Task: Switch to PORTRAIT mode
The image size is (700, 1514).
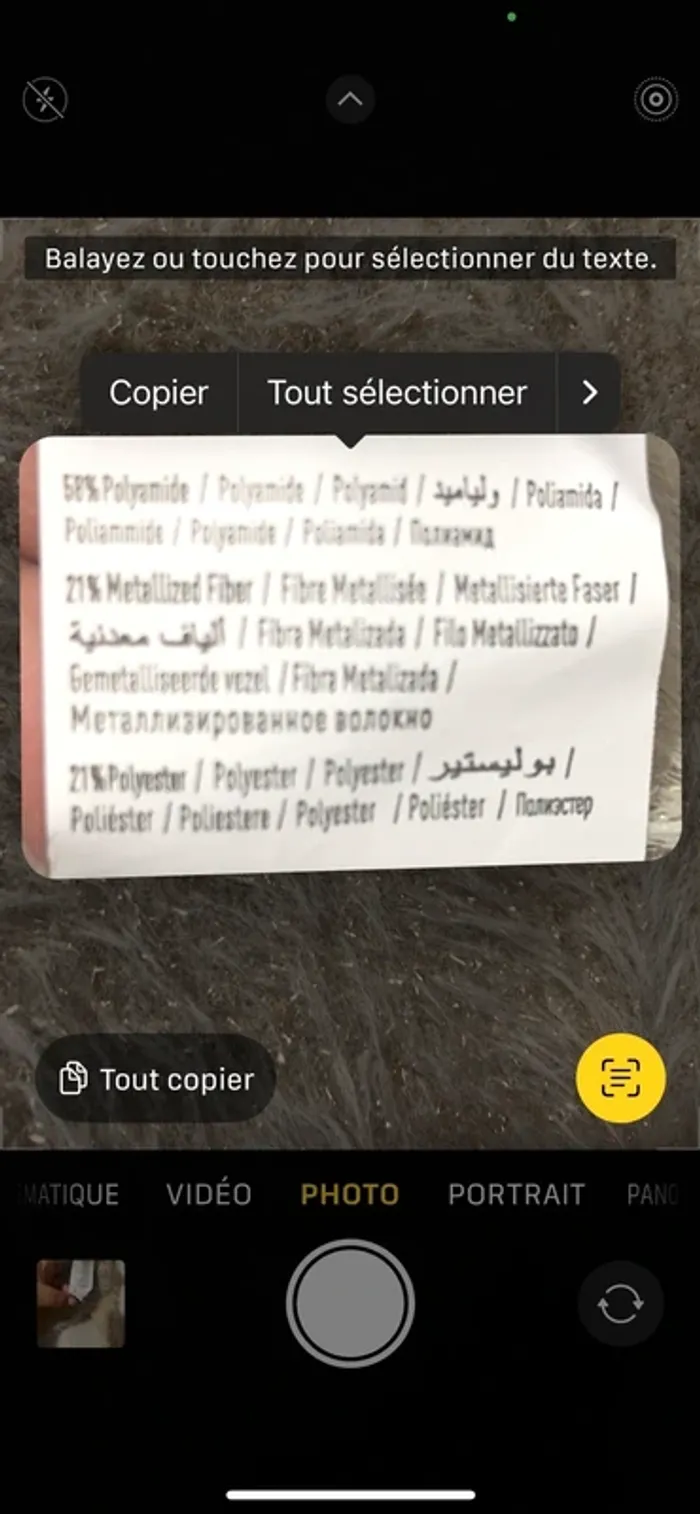Action: pyautogui.click(x=516, y=1194)
